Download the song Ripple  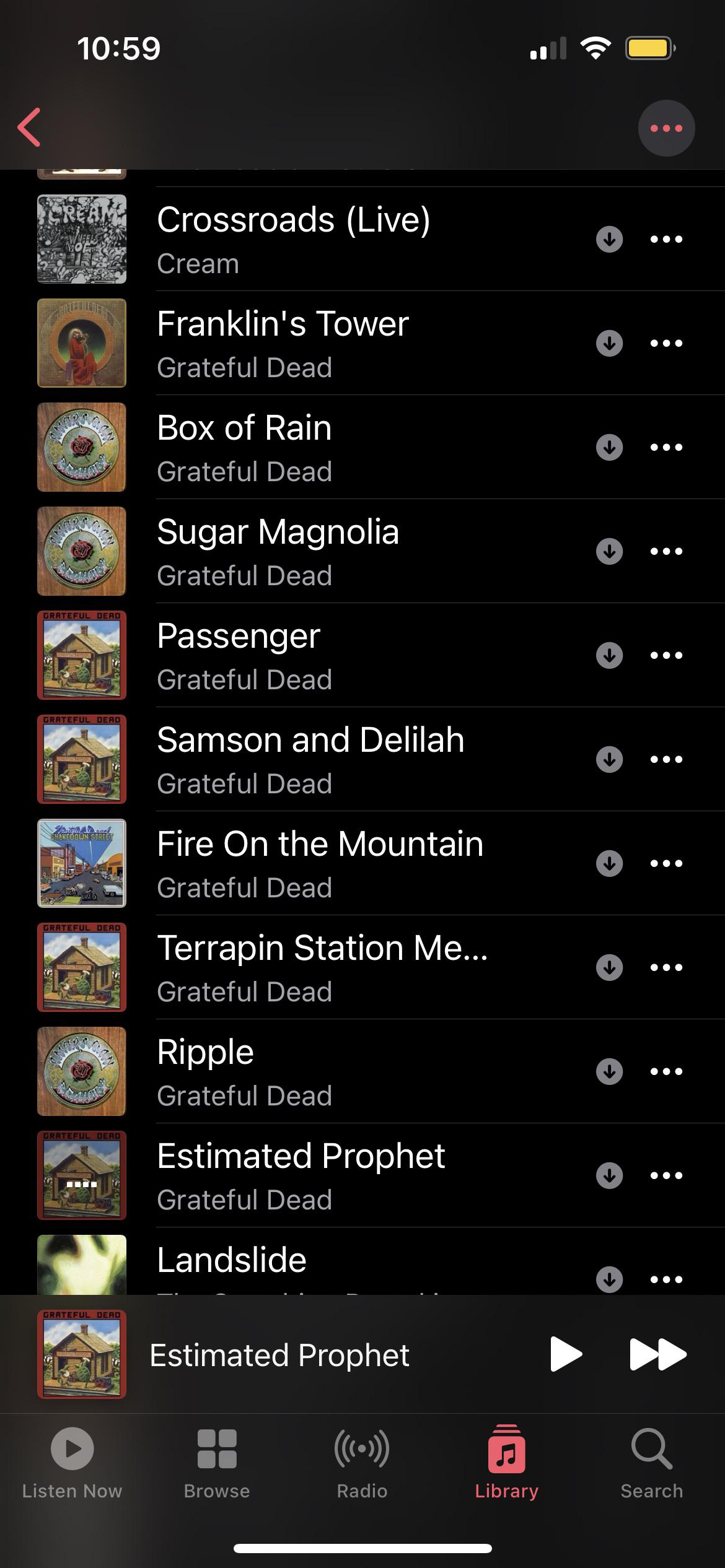pos(609,1071)
